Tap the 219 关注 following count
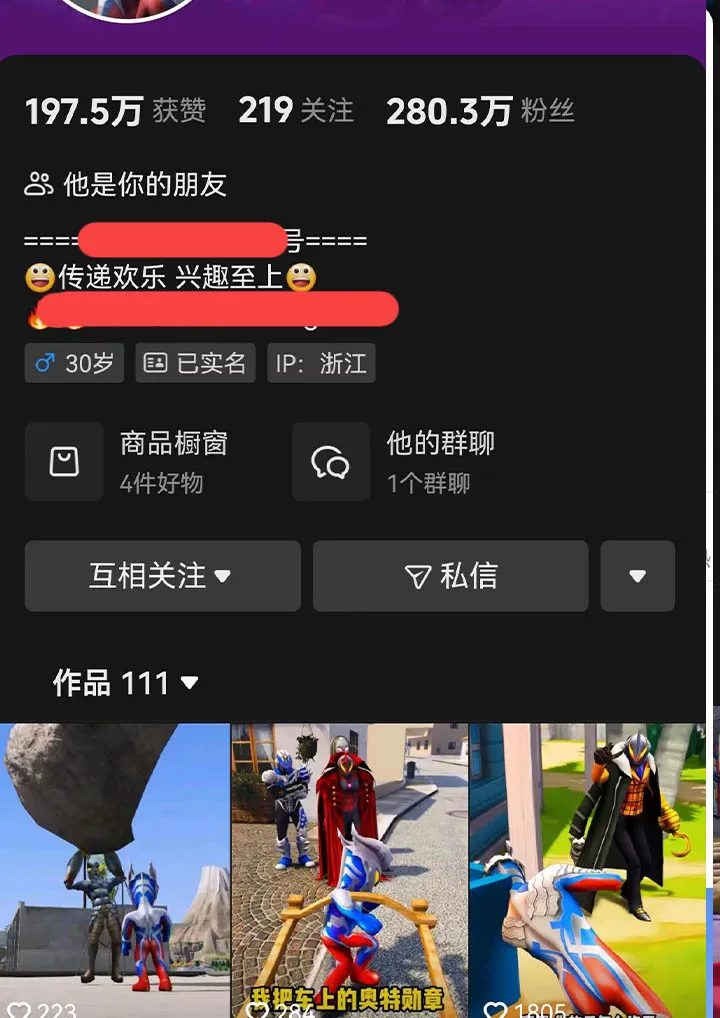Screen dimensions: 720x1018 click(x=295, y=111)
